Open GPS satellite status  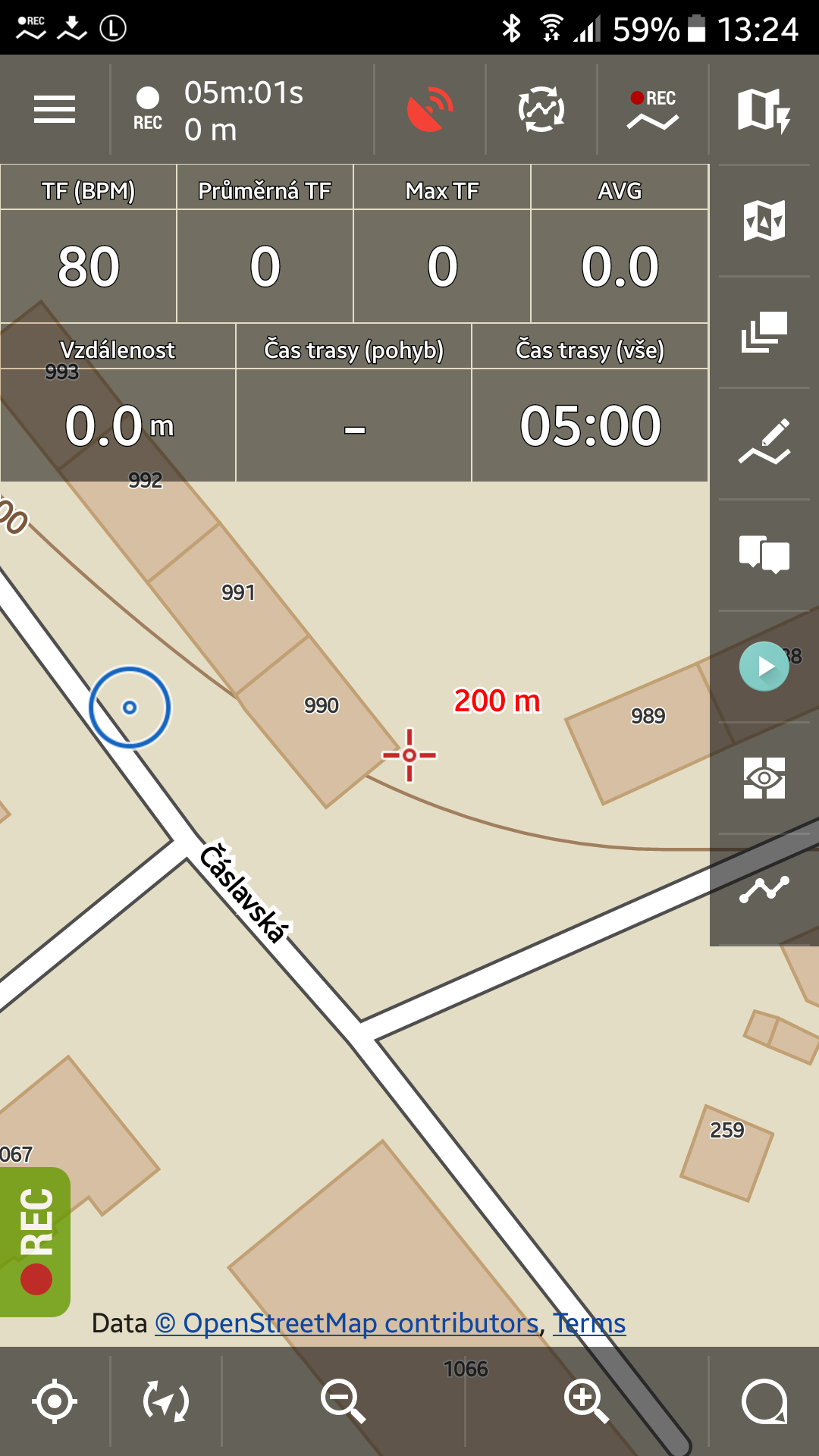(x=430, y=109)
